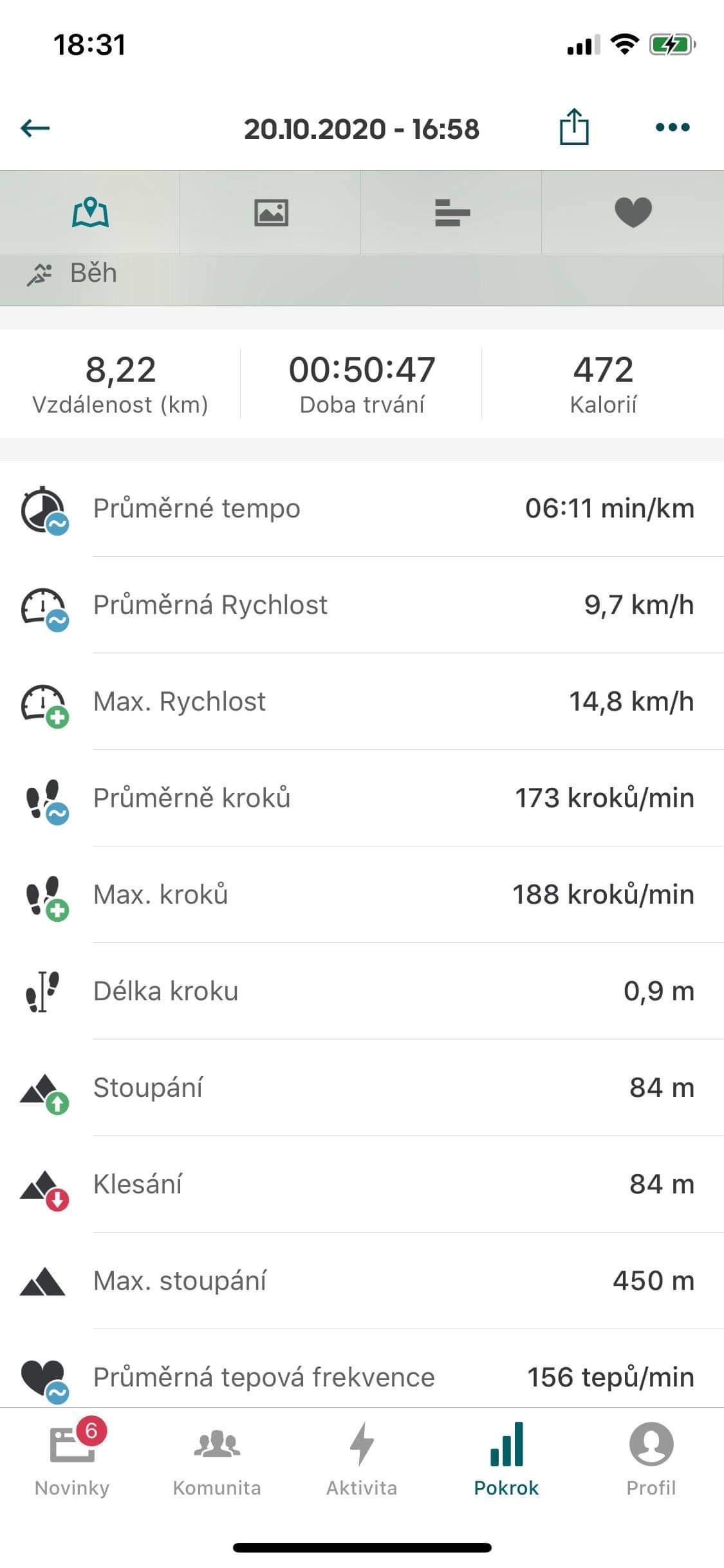Image resolution: width=724 pixels, height=1568 pixels.
Task: Open the photos tab
Action: coord(271,212)
